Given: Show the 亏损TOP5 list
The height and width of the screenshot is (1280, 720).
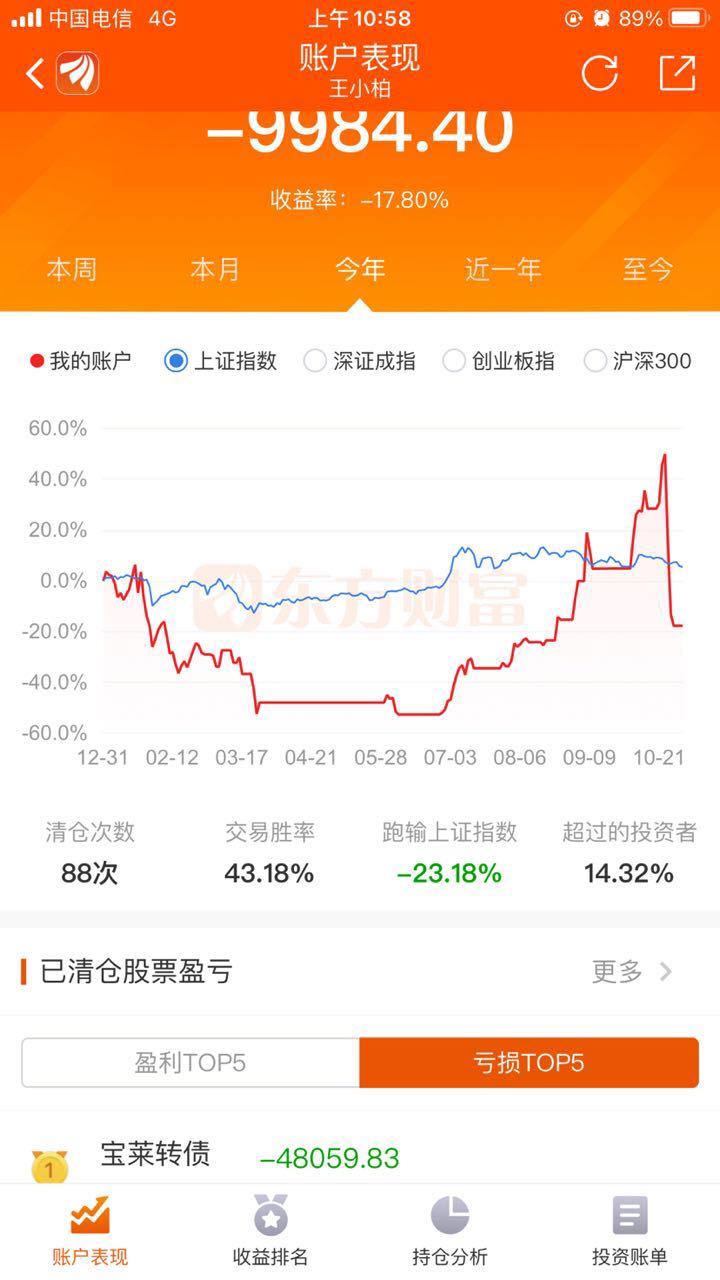Looking at the screenshot, I should pos(529,1063).
